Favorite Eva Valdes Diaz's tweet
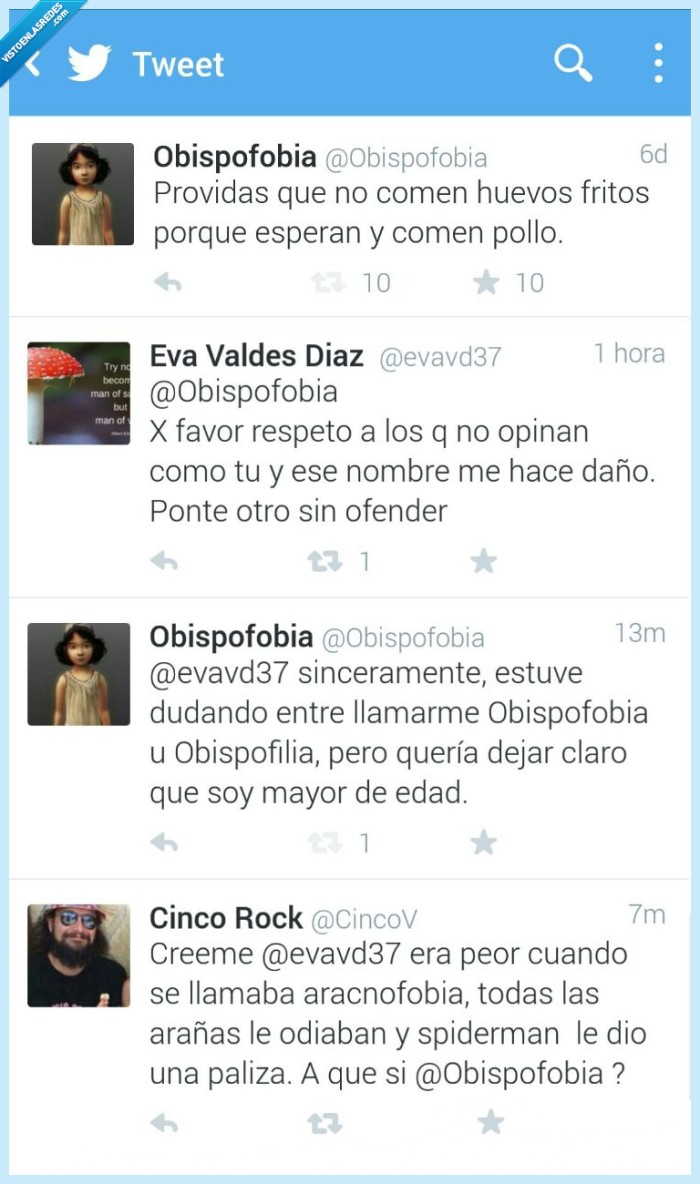Image resolution: width=700 pixels, height=1184 pixels. 484,561
